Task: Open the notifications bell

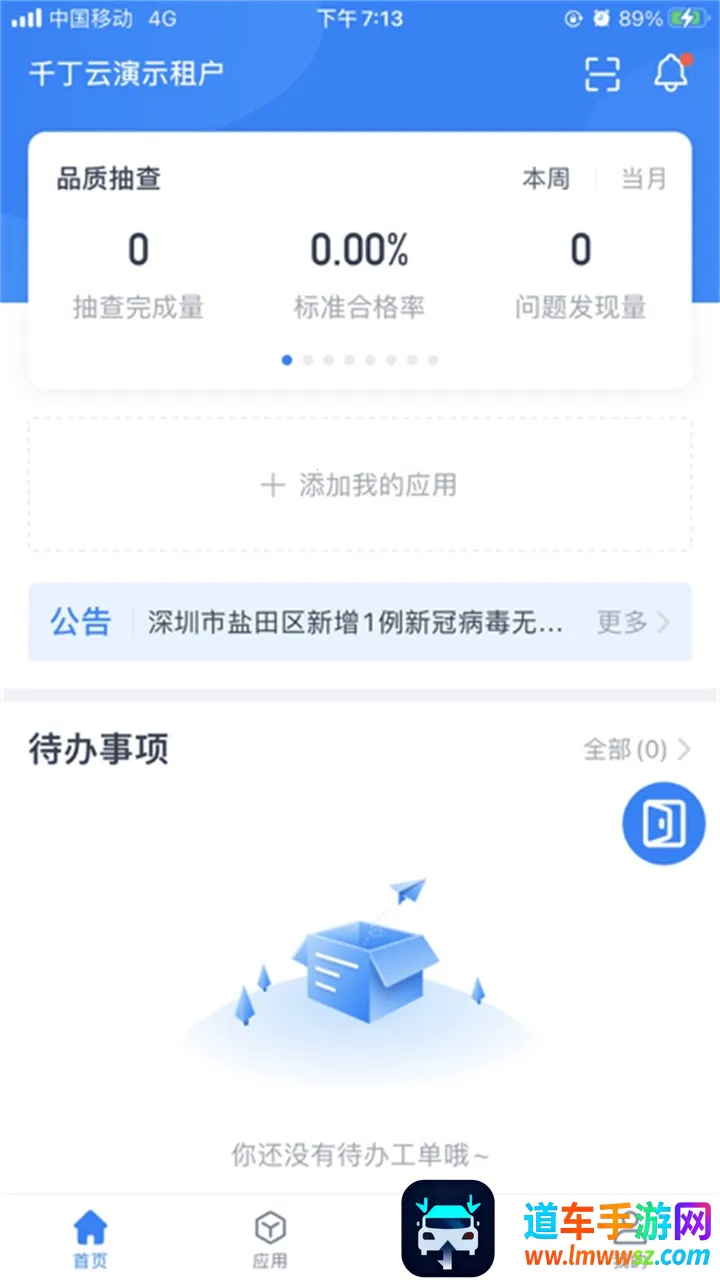Action: click(671, 73)
